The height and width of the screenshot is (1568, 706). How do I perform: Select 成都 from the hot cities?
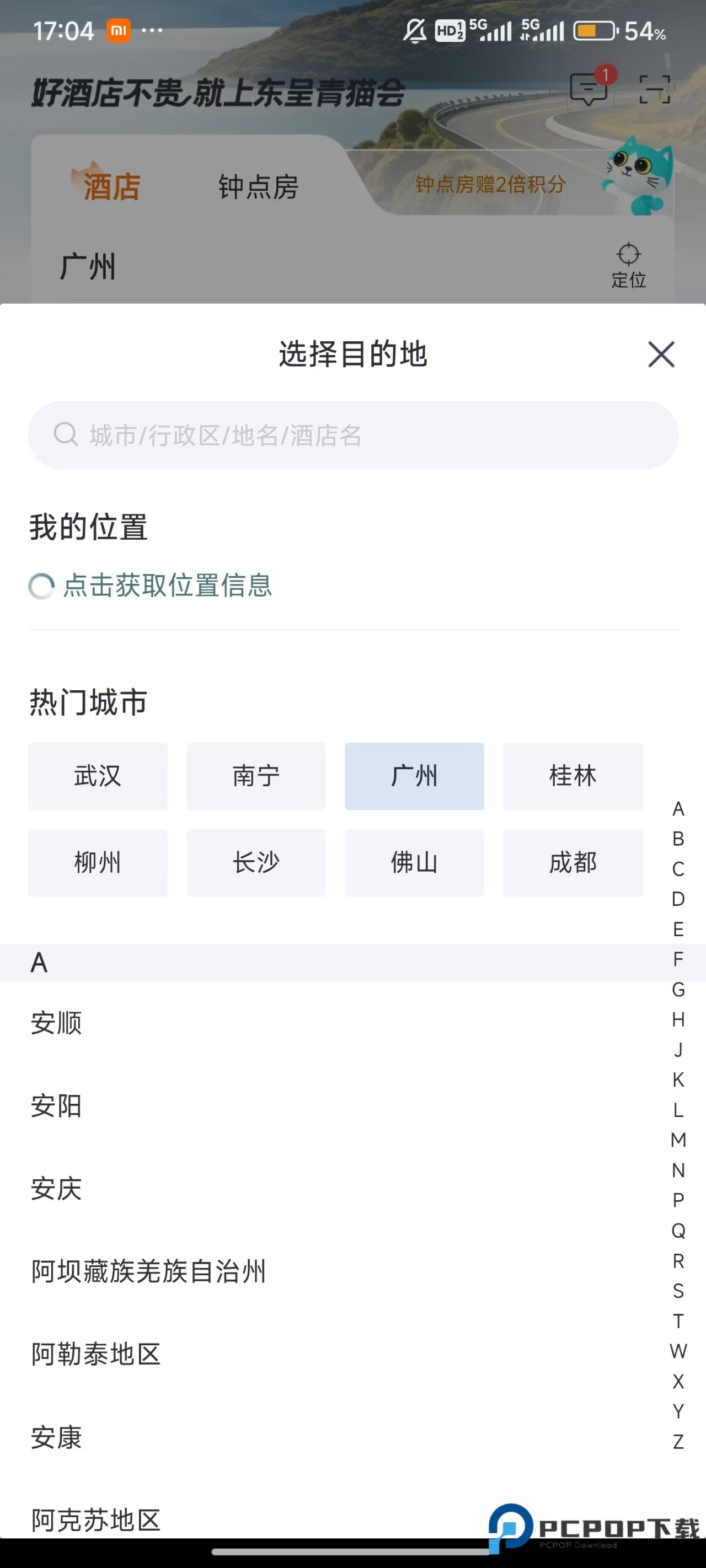[573, 862]
